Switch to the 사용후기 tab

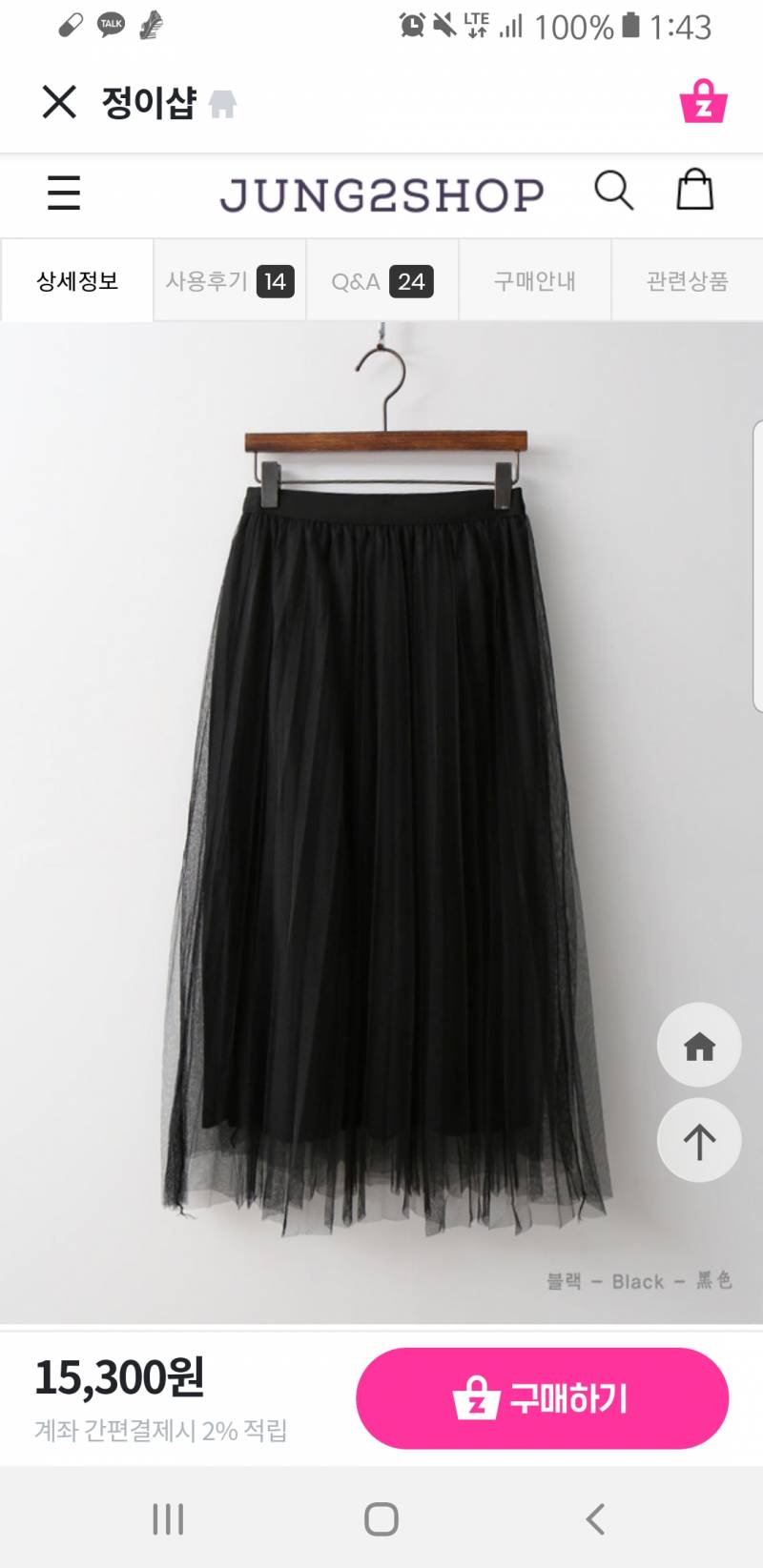pos(230,281)
